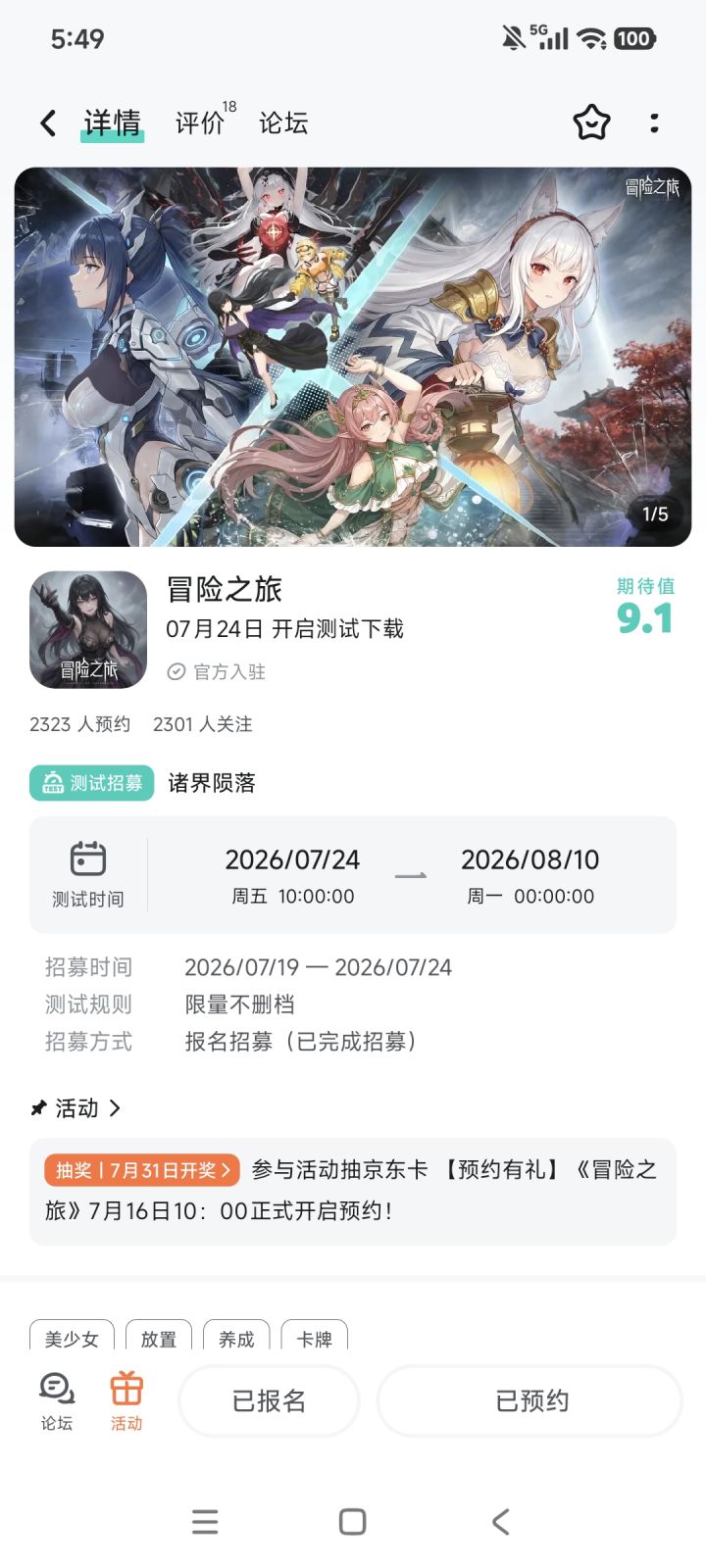Switch to the 论坛 top tab
Image resolution: width=706 pixels, height=1568 pixels.
[x=283, y=123]
